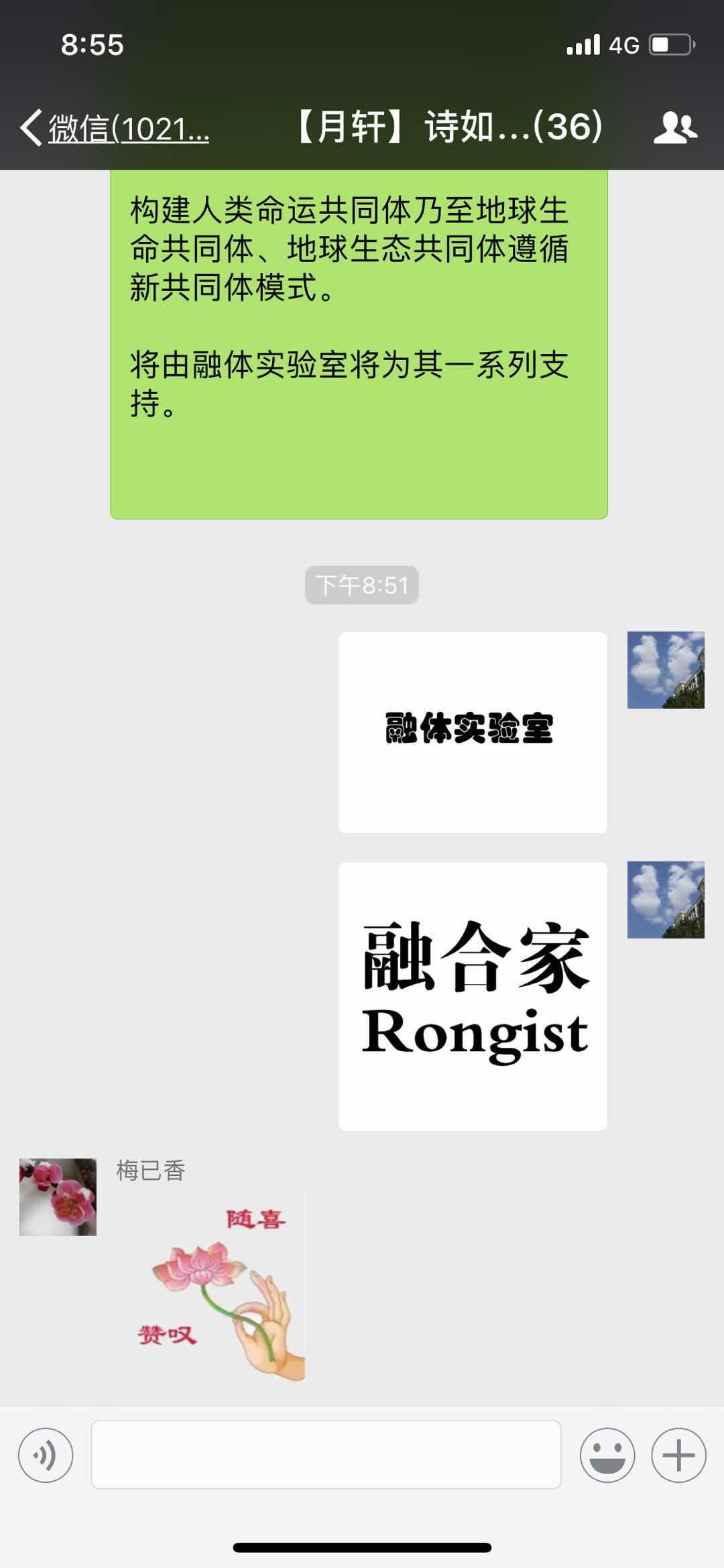Open 梅已香's profile avatar

58,1197
